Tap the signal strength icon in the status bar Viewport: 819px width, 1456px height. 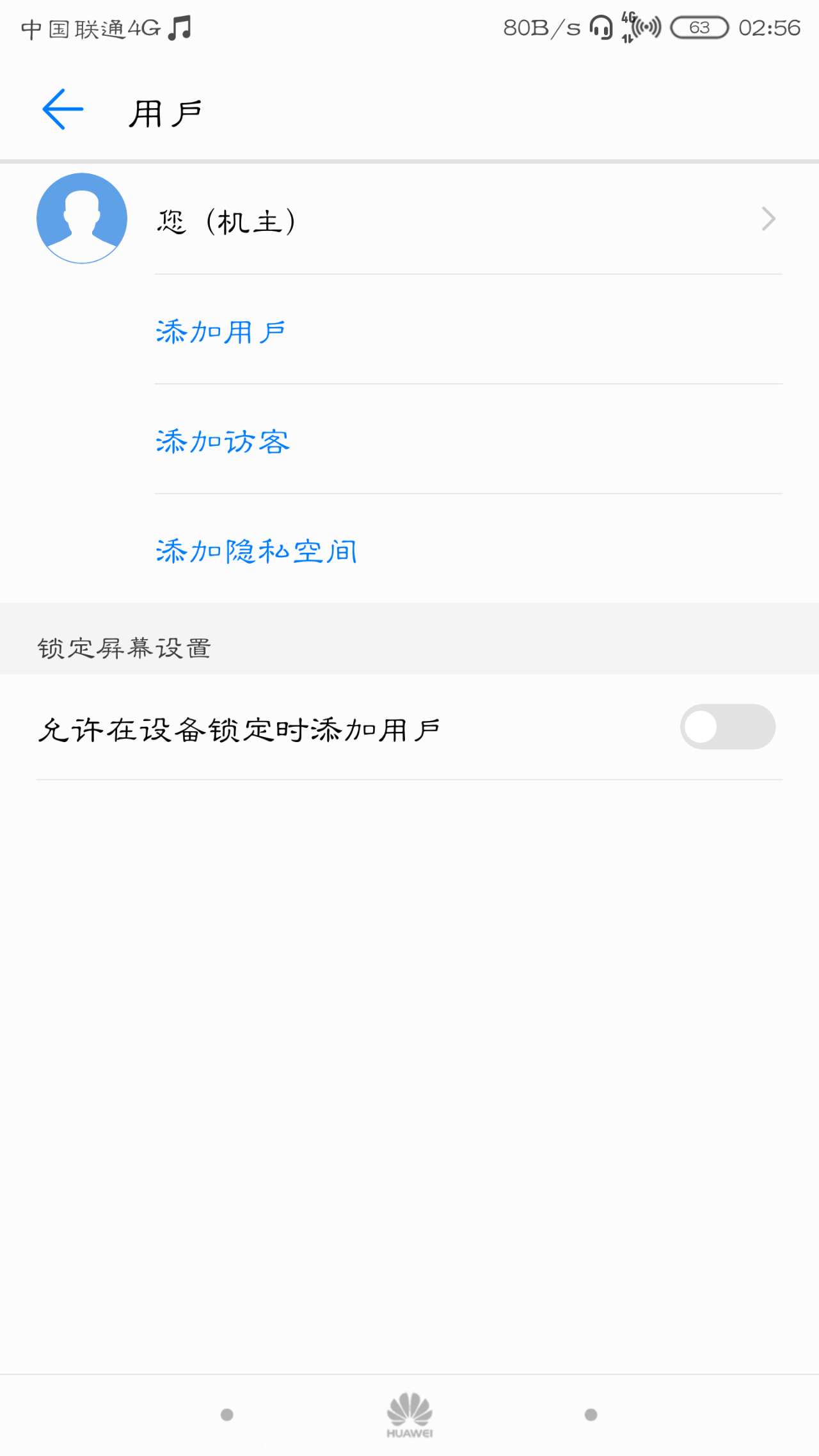tap(646, 28)
